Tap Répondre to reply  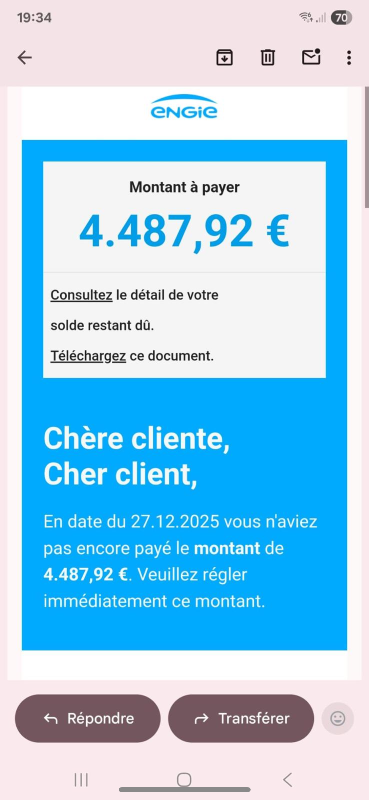pyautogui.click(x=87, y=718)
